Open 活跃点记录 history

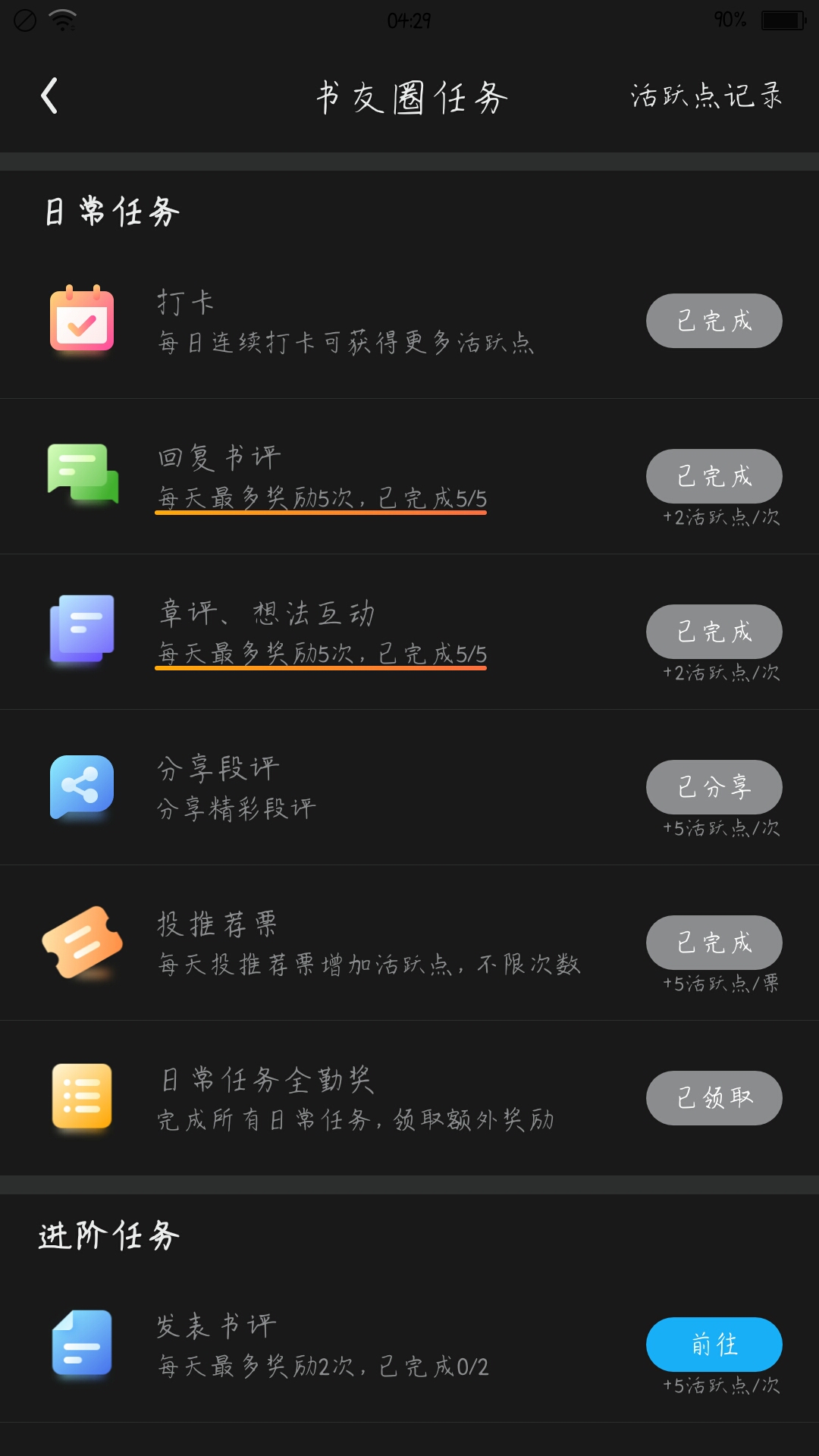706,96
